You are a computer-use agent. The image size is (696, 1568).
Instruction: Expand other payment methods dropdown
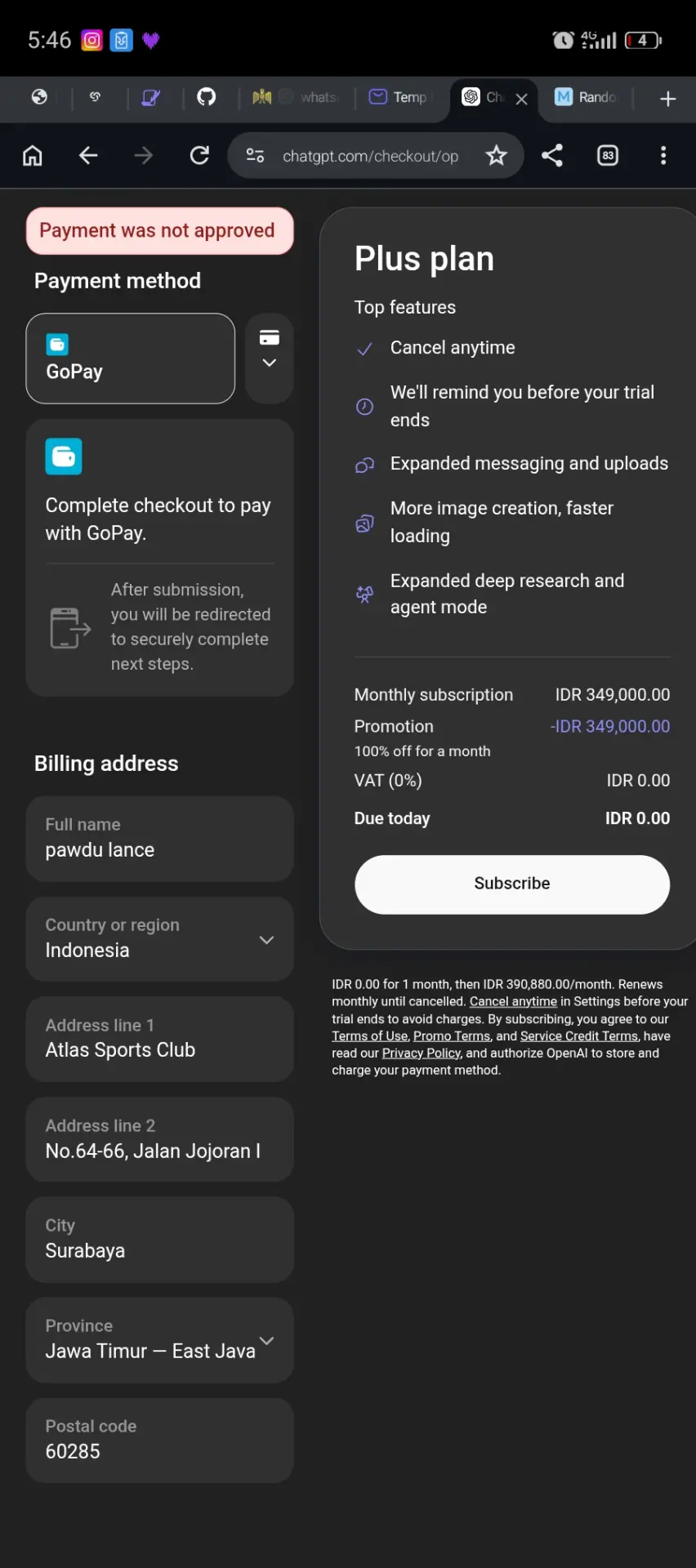point(270,359)
